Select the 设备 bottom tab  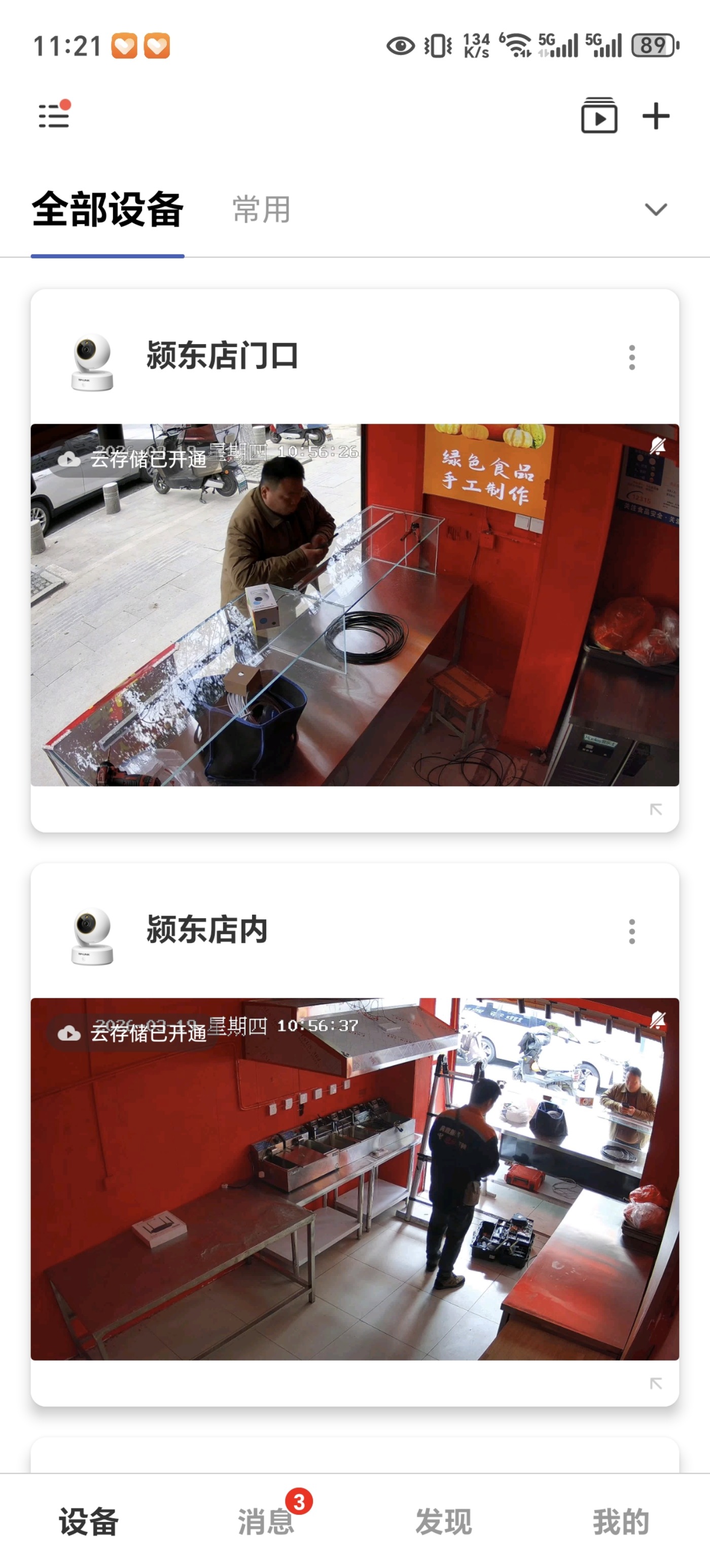coord(89,1521)
